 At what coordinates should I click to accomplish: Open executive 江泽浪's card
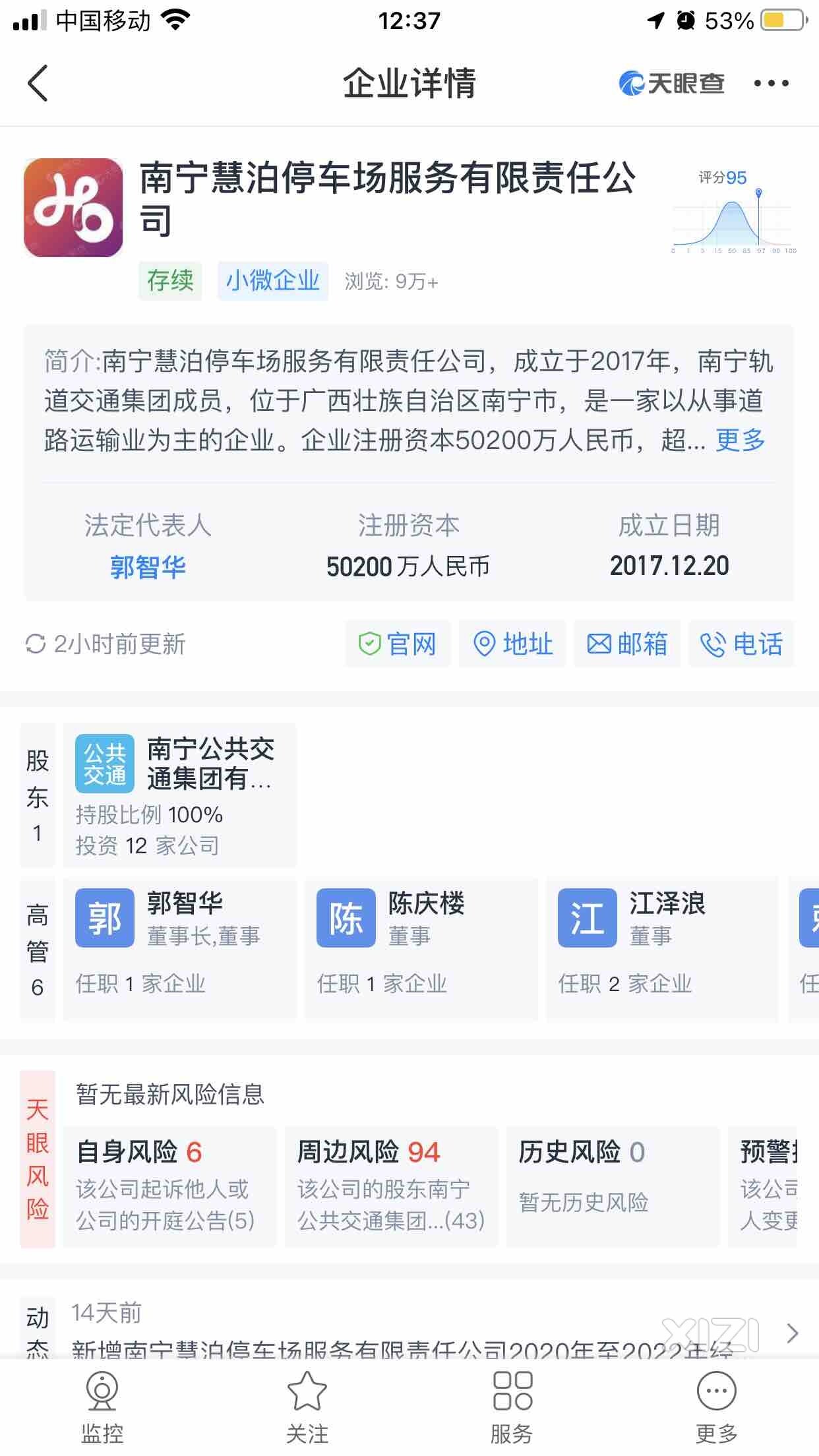662,948
